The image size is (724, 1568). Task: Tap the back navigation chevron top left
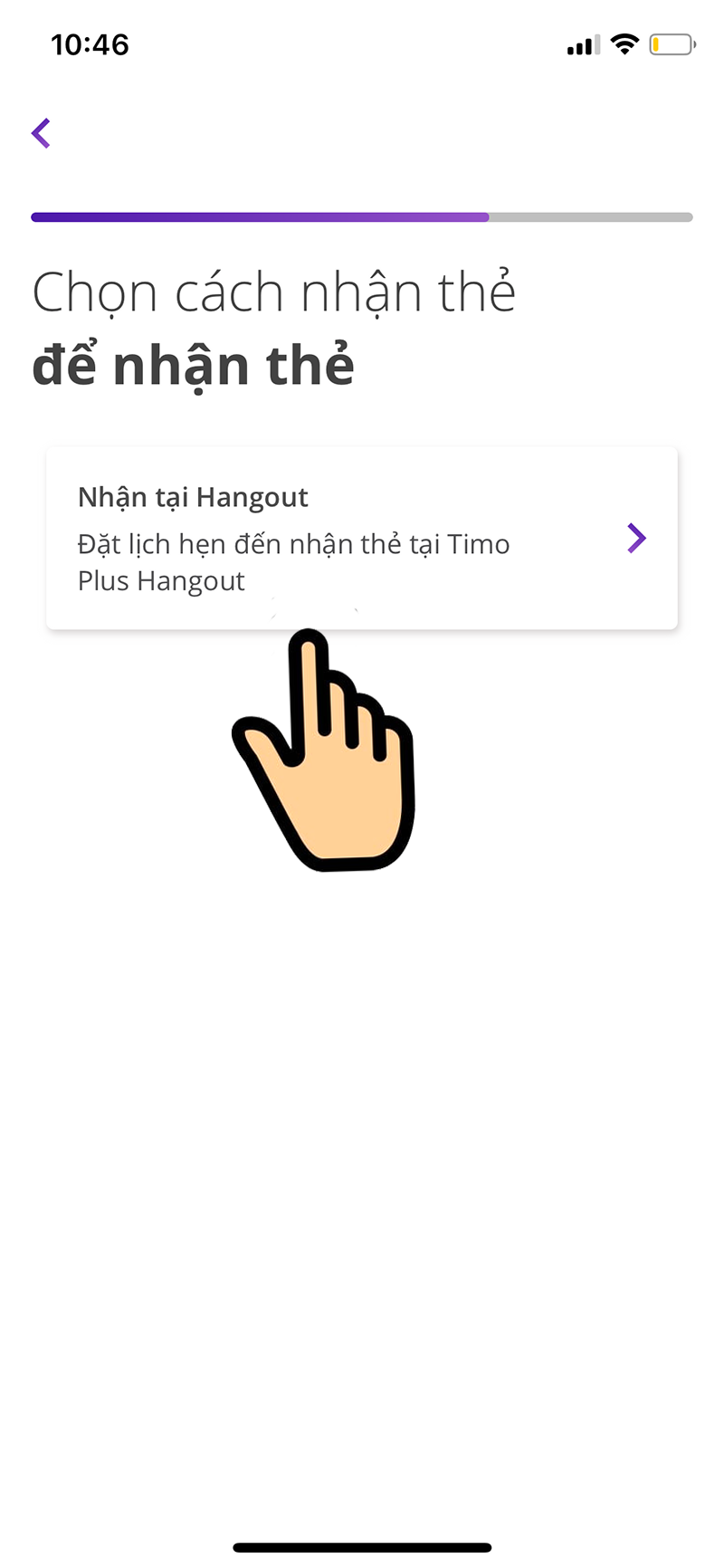40,133
